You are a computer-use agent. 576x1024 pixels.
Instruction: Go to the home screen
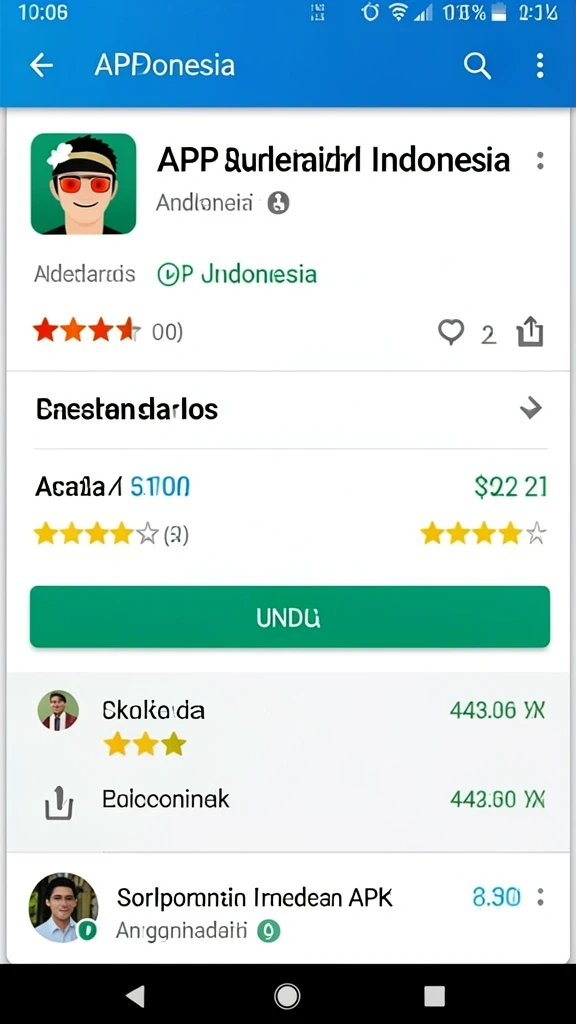pyautogui.click(x=287, y=996)
